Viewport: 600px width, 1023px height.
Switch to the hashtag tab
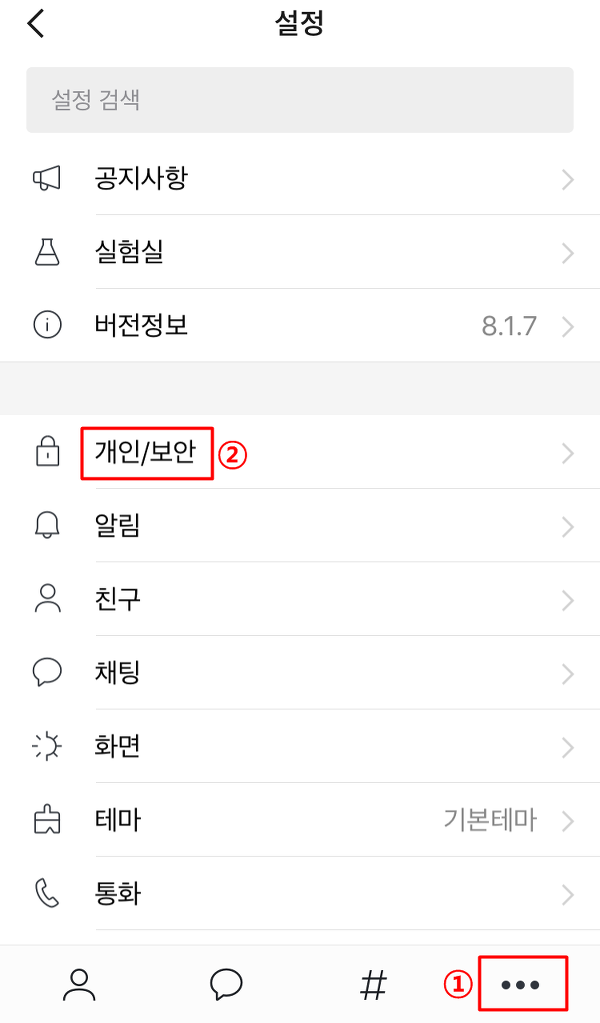[373, 985]
